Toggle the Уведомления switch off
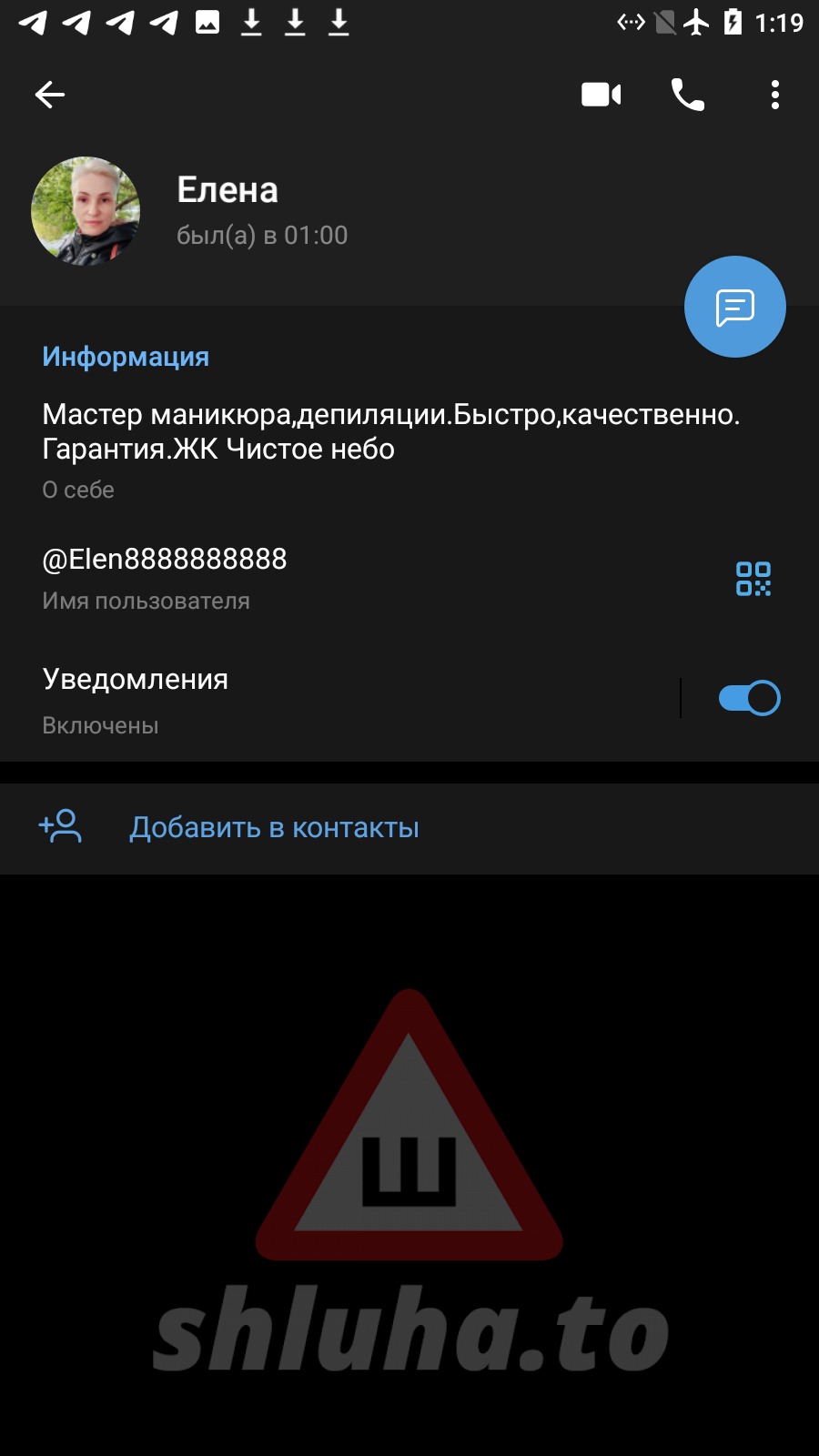Viewport: 819px width, 1456px height. pos(750,698)
